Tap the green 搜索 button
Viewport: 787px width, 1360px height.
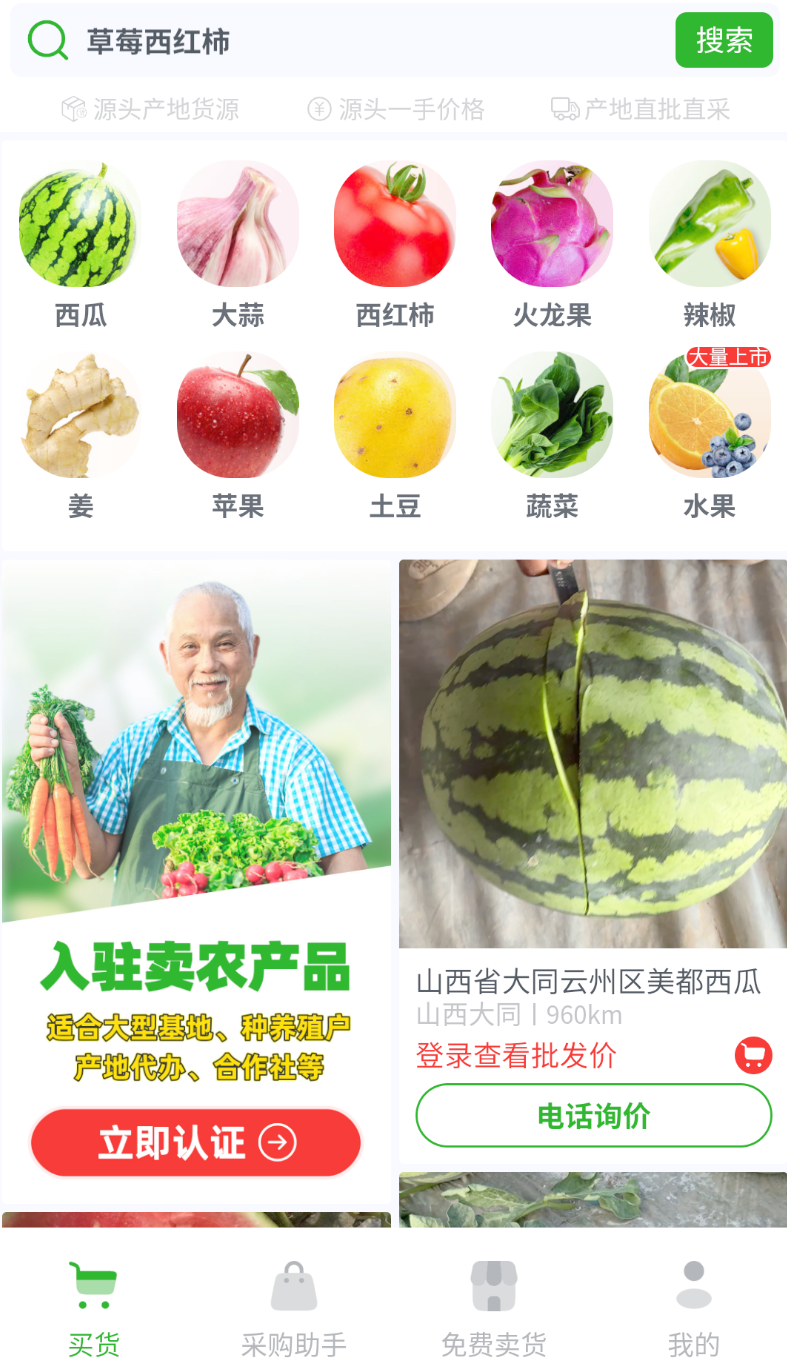pos(724,40)
